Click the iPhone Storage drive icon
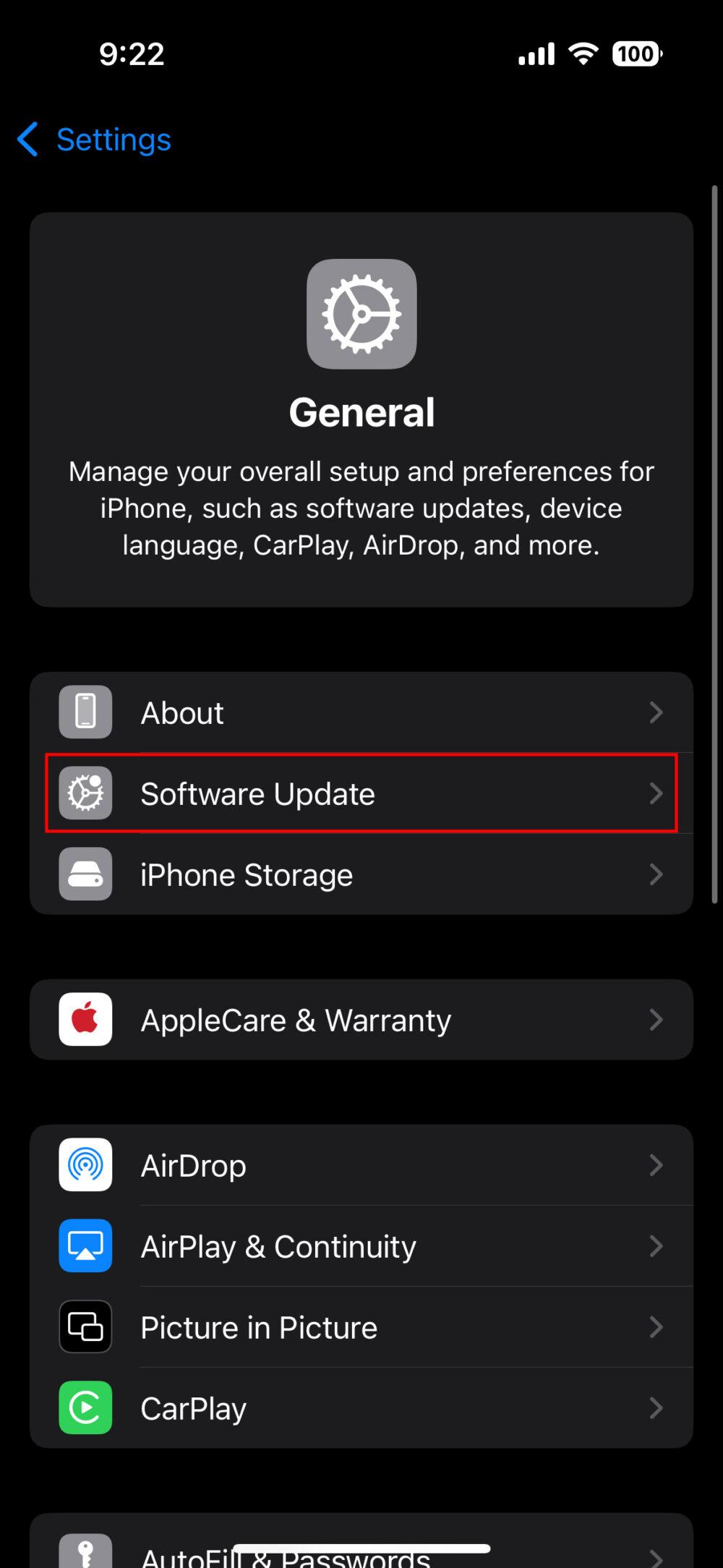This screenshot has height=1568, width=723. 85,874
